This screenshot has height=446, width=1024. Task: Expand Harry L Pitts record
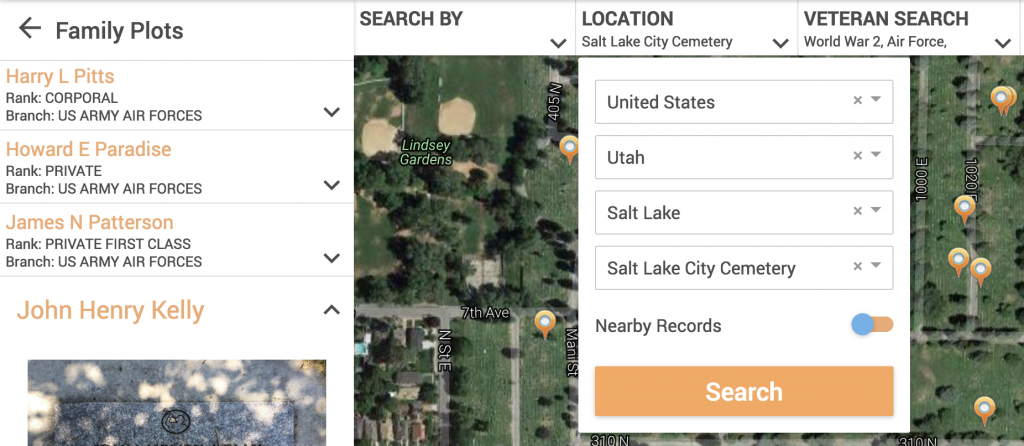[332, 112]
